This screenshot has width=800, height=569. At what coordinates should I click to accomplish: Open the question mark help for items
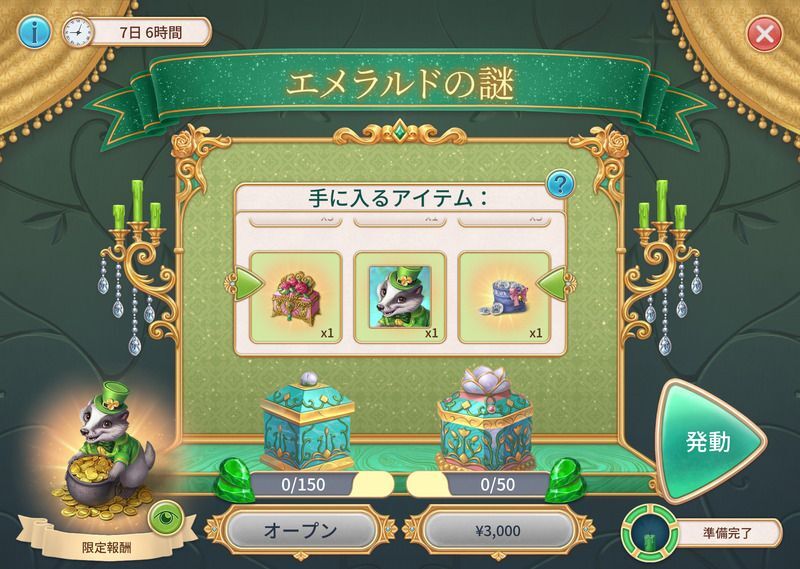pyautogui.click(x=561, y=184)
